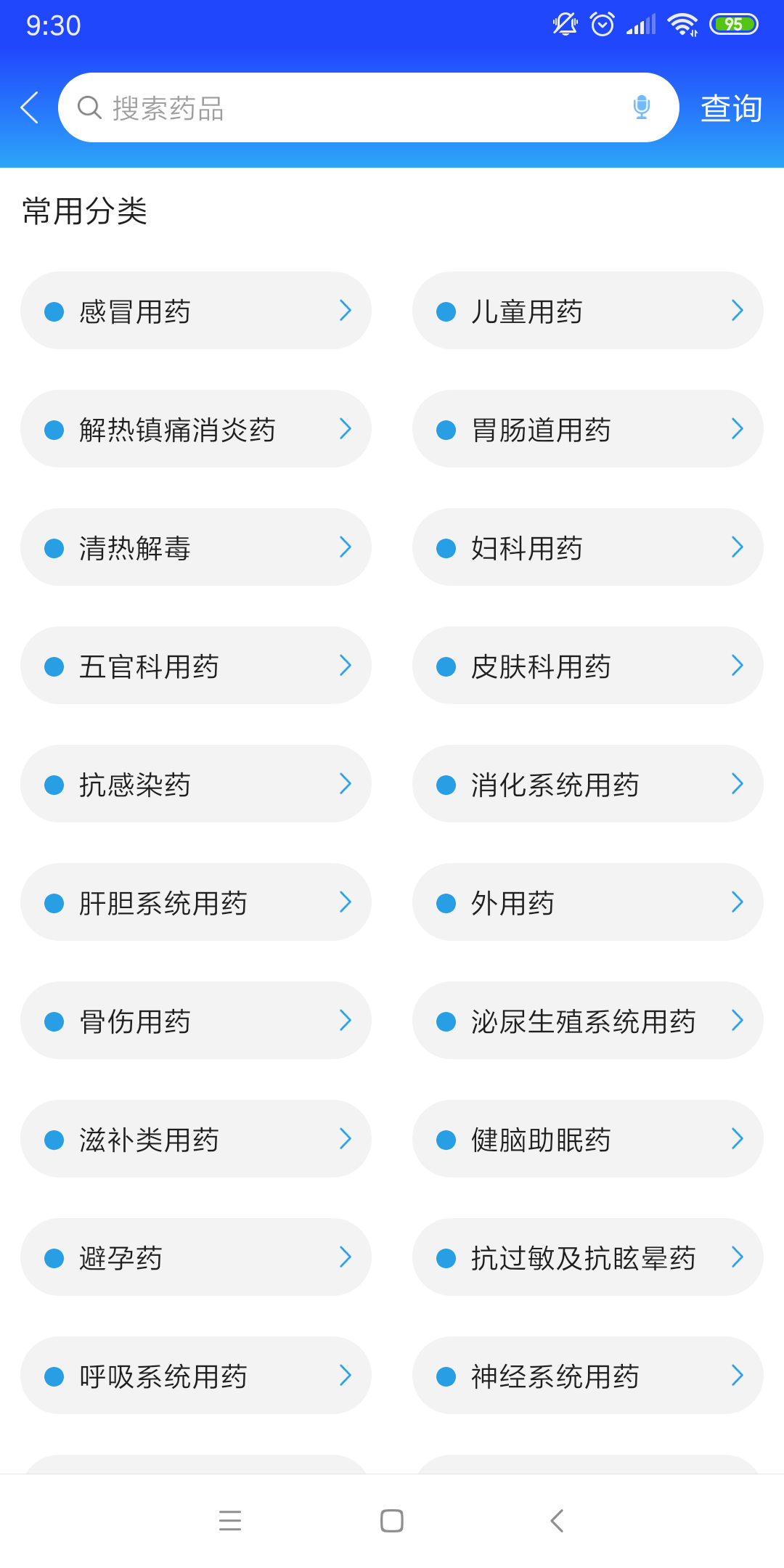The width and height of the screenshot is (784, 1568).
Task: Check the battery indicator showing 95
Action: tap(734, 24)
